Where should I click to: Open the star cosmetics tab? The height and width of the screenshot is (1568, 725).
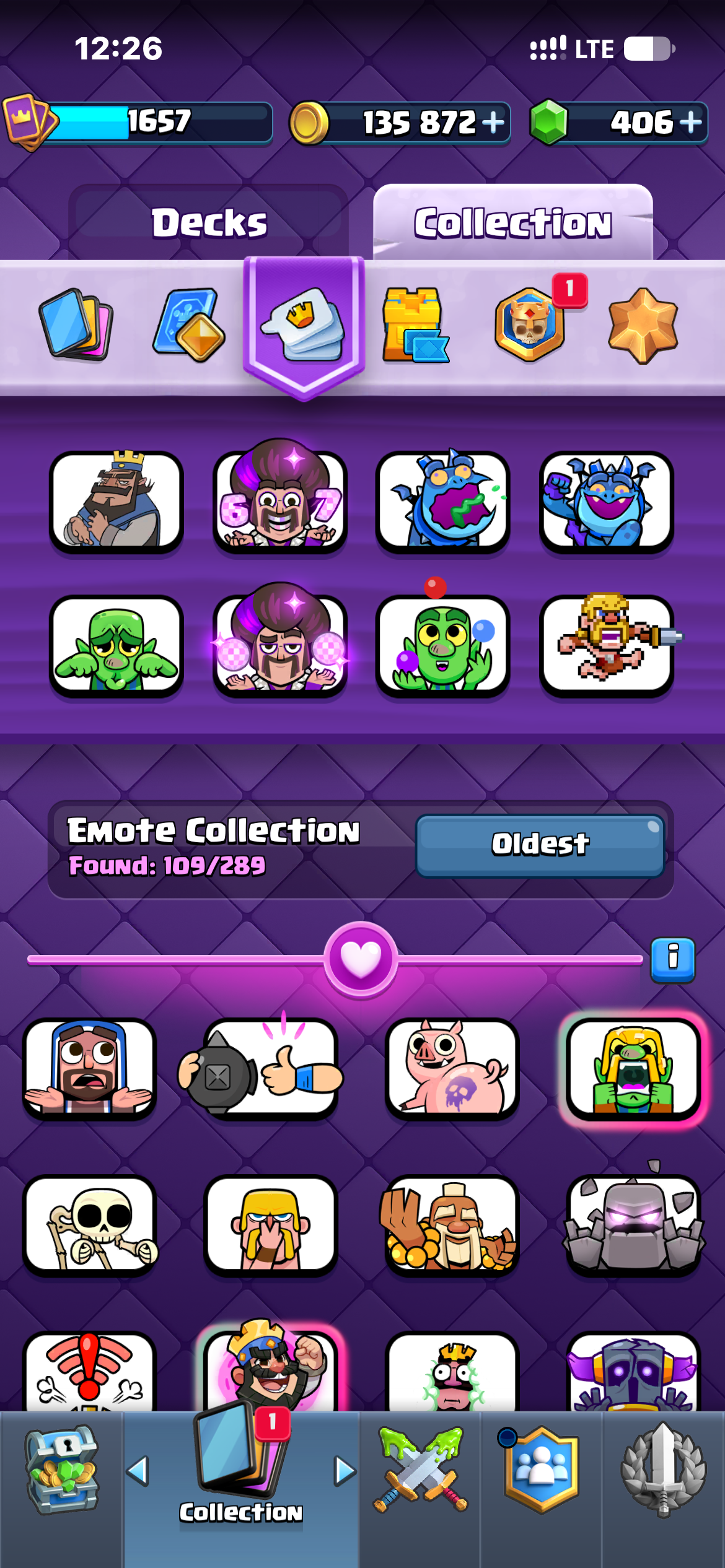click(x=643, y=324)
